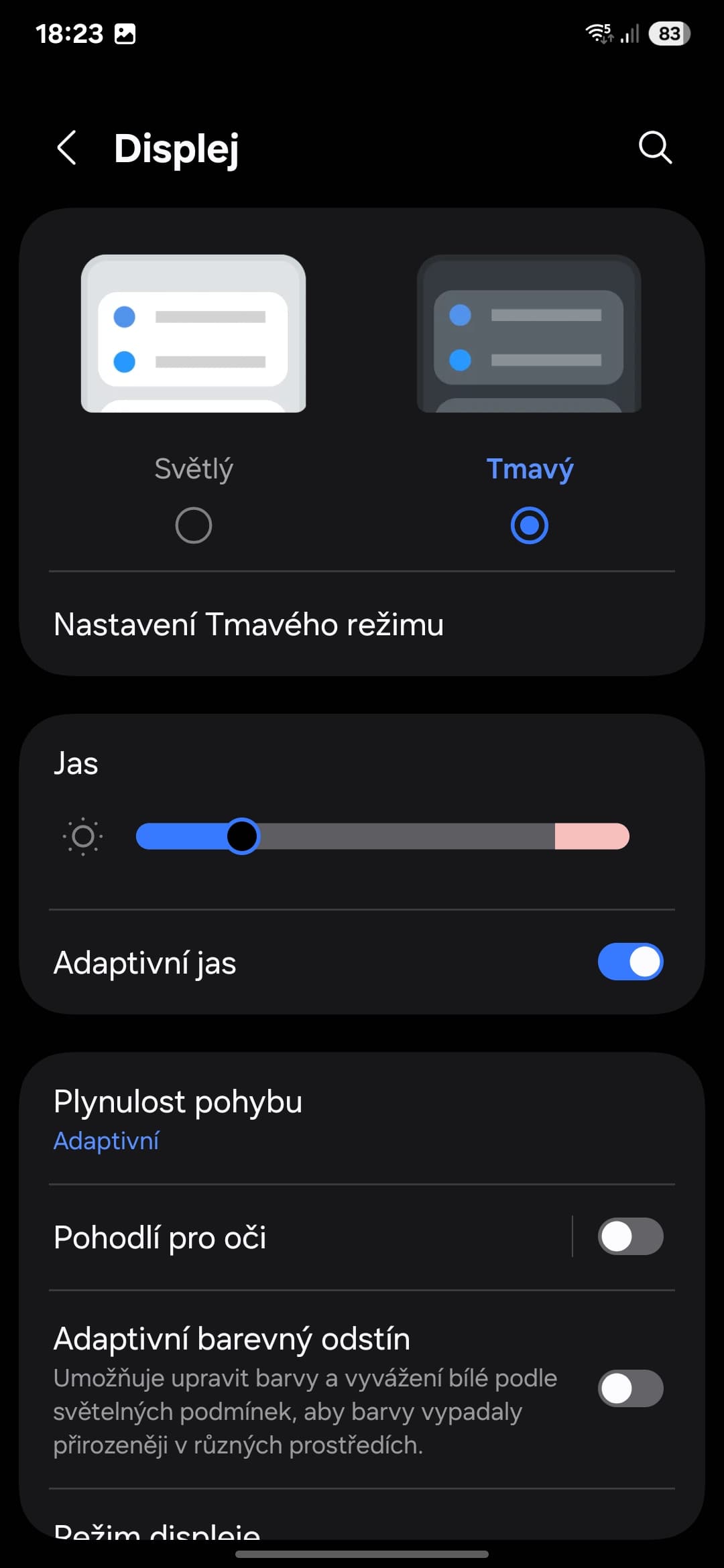Viewport: 724px width, 1568px height.
Task: Click the brightness sun icon
Action: point(82,836)
